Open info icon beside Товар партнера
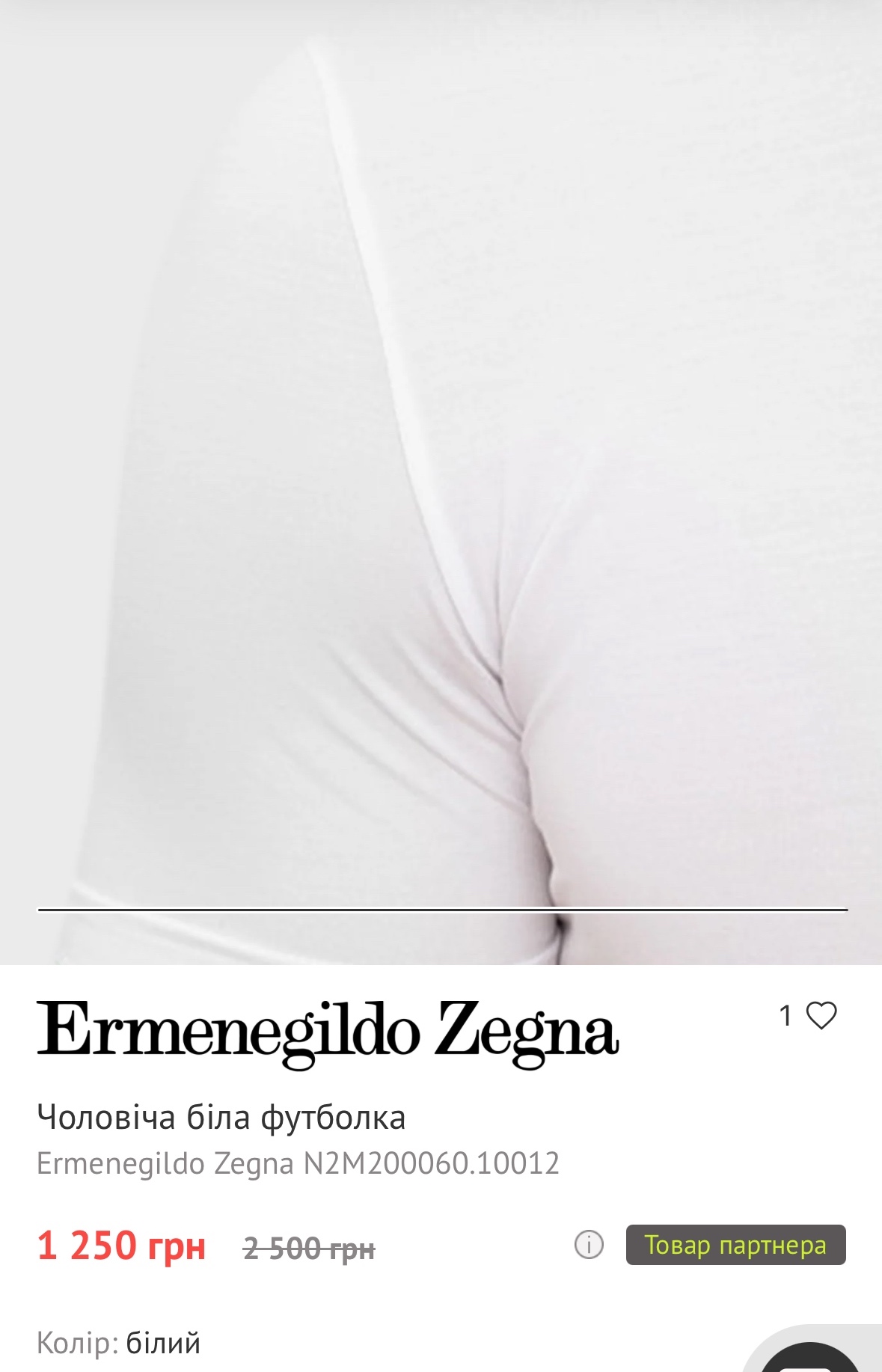The width and height of the screenshot is (882, 1372). point(589,1245)
